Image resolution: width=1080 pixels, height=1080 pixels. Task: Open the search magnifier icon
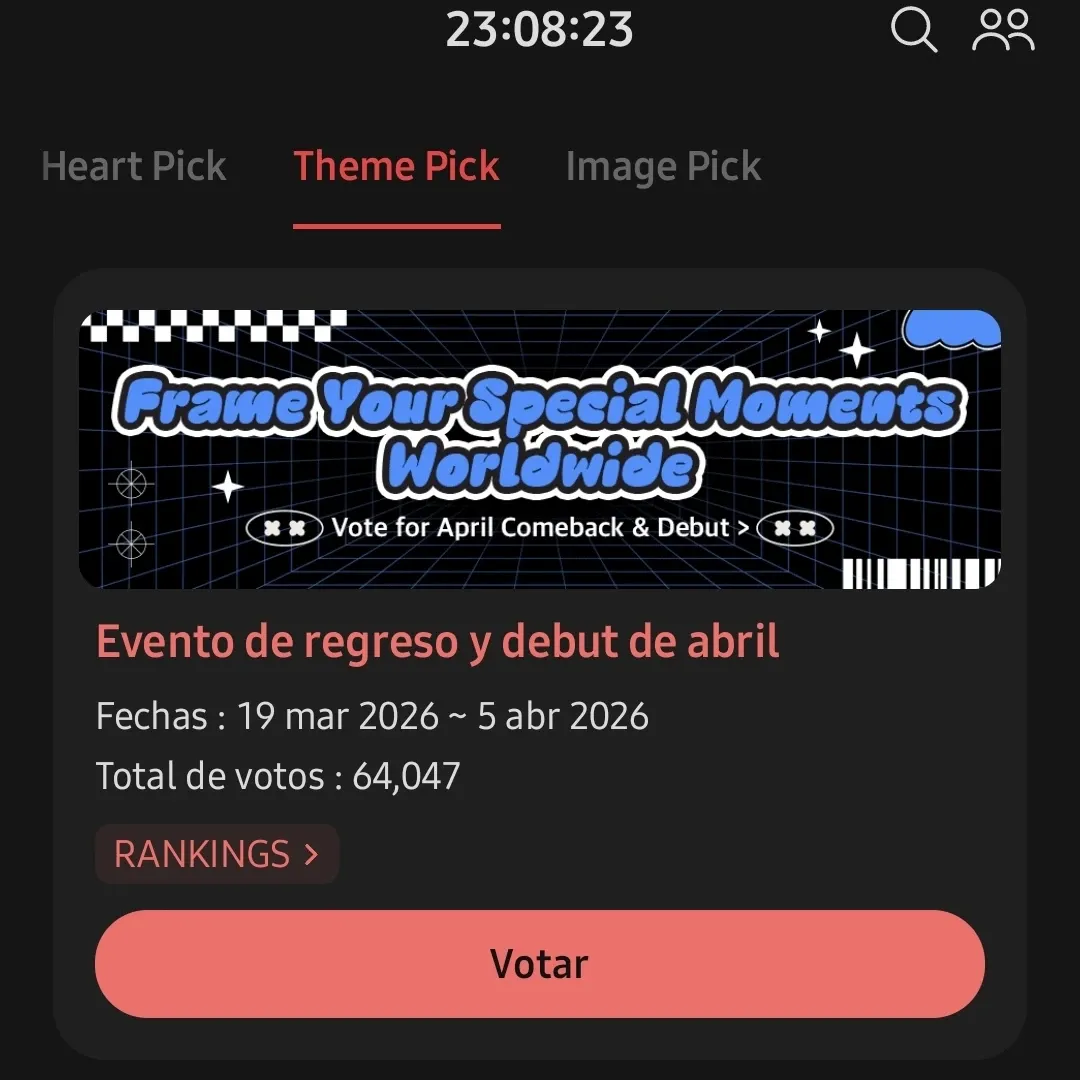pos(913,30)
